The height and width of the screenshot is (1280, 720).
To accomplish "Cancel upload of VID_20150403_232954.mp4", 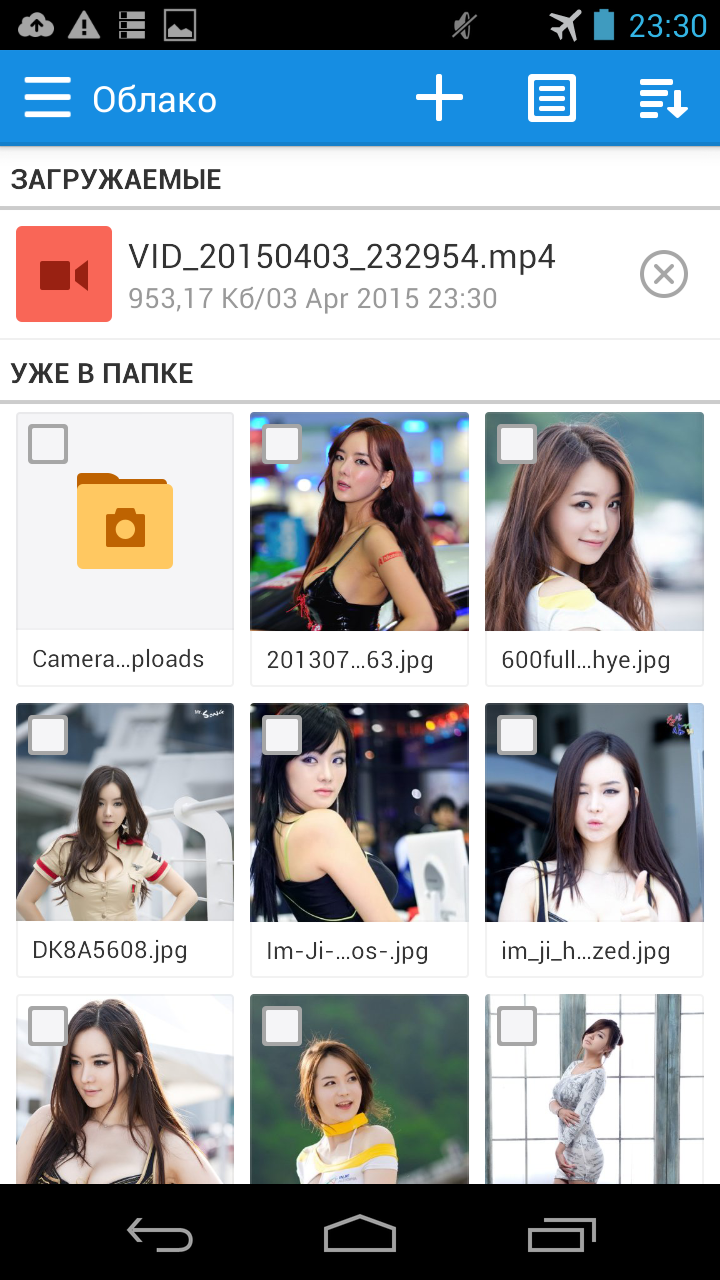I will [664, 274].
